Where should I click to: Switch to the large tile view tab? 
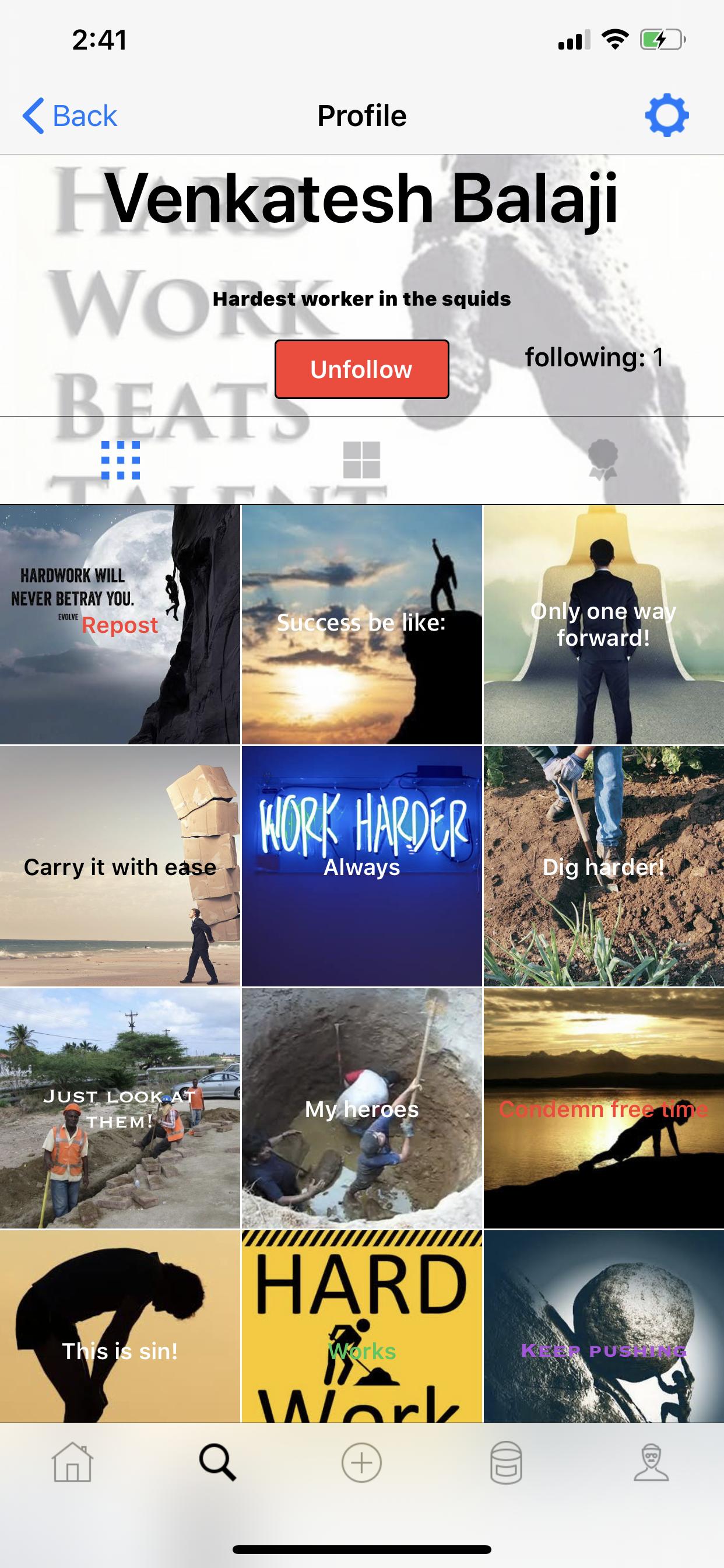coord(361,460)
